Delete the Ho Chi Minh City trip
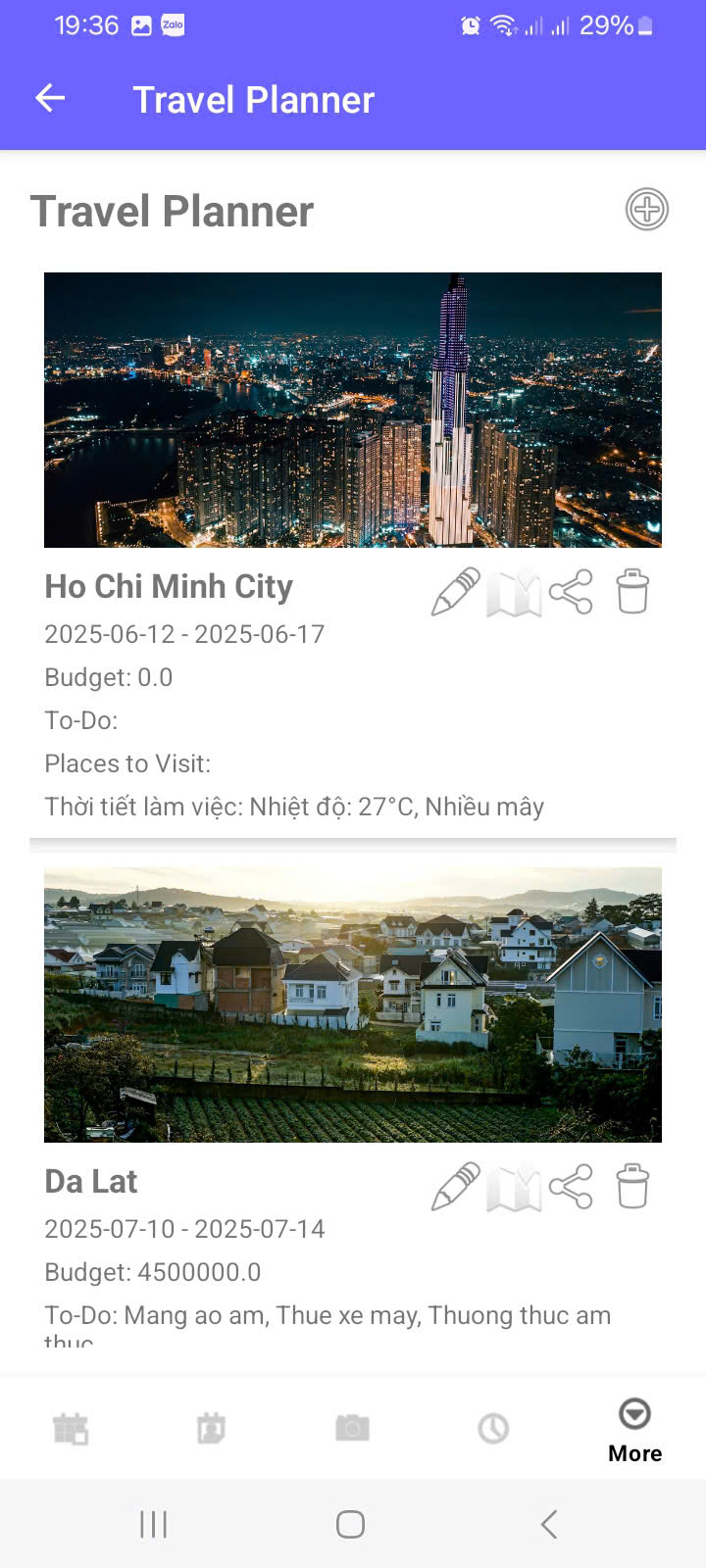The width and height of the screenshot is (706, 1568). 632,592
